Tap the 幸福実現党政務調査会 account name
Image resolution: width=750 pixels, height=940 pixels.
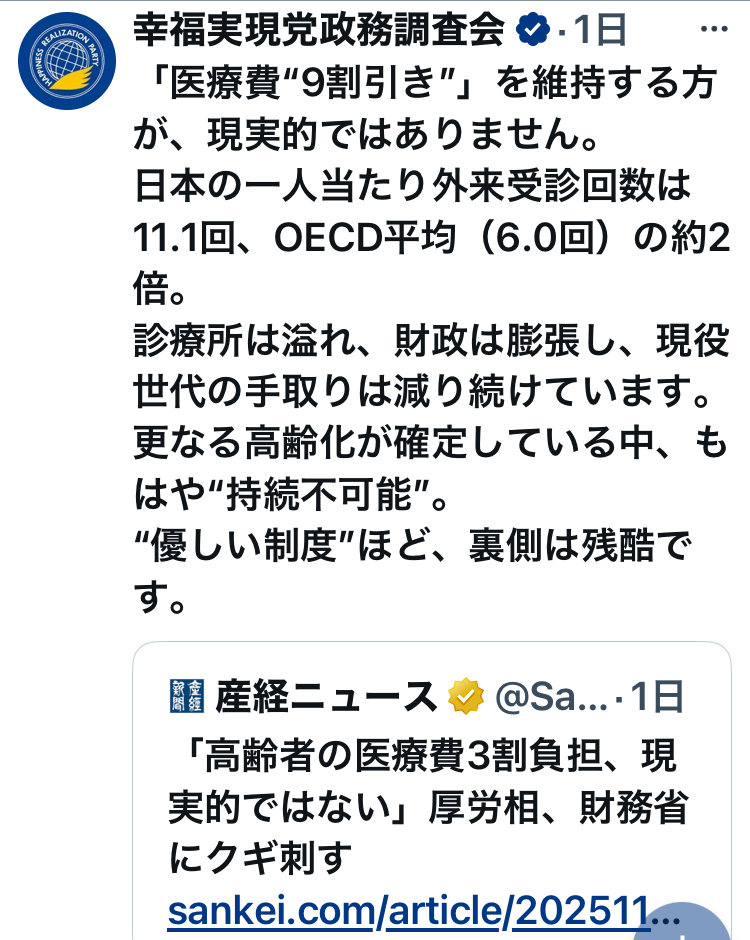click(319, 31)
